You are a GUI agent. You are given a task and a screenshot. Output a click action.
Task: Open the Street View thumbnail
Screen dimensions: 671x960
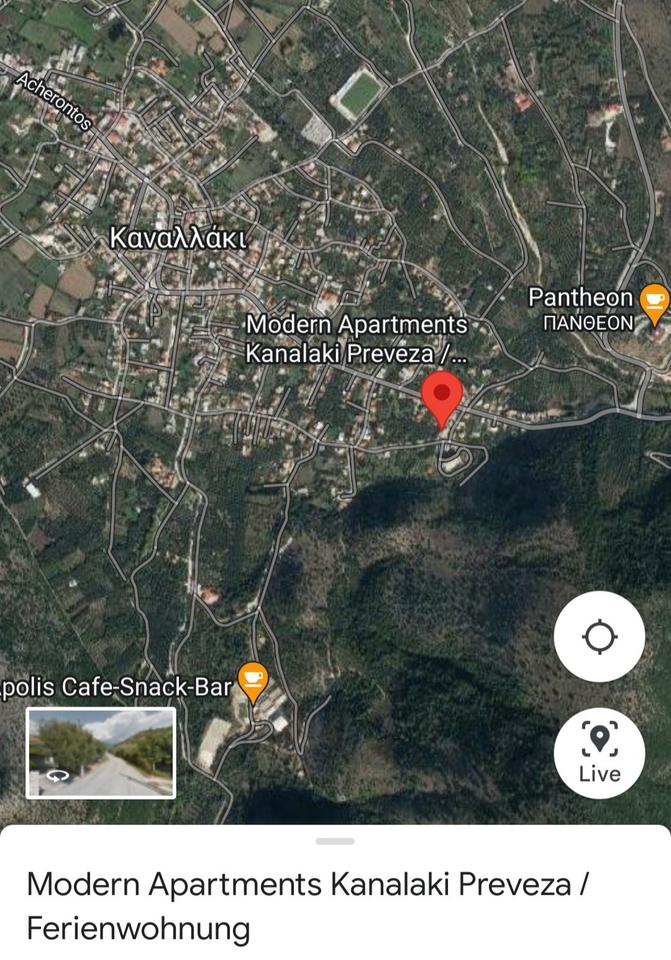point(101,753)
